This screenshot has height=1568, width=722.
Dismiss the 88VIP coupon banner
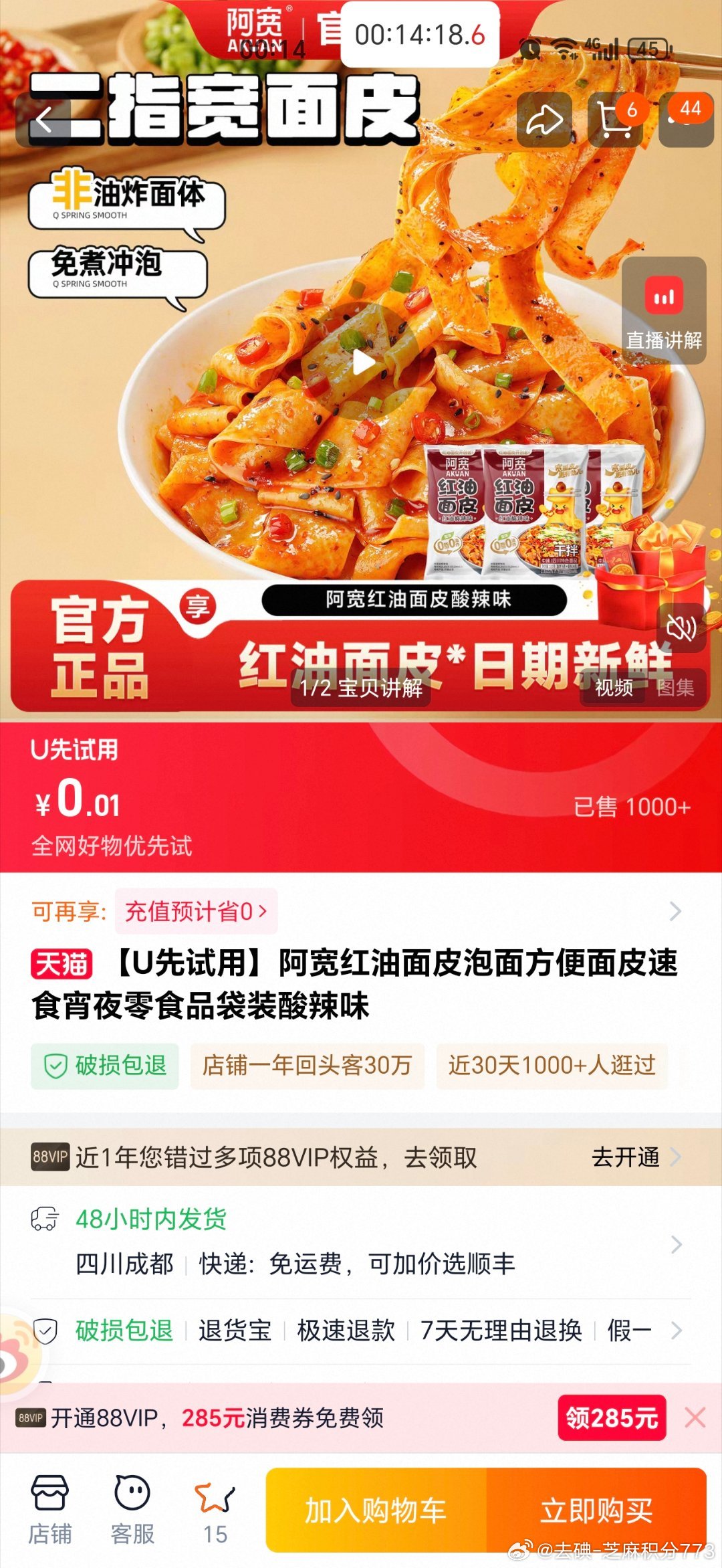click(x=695, y=1417)
